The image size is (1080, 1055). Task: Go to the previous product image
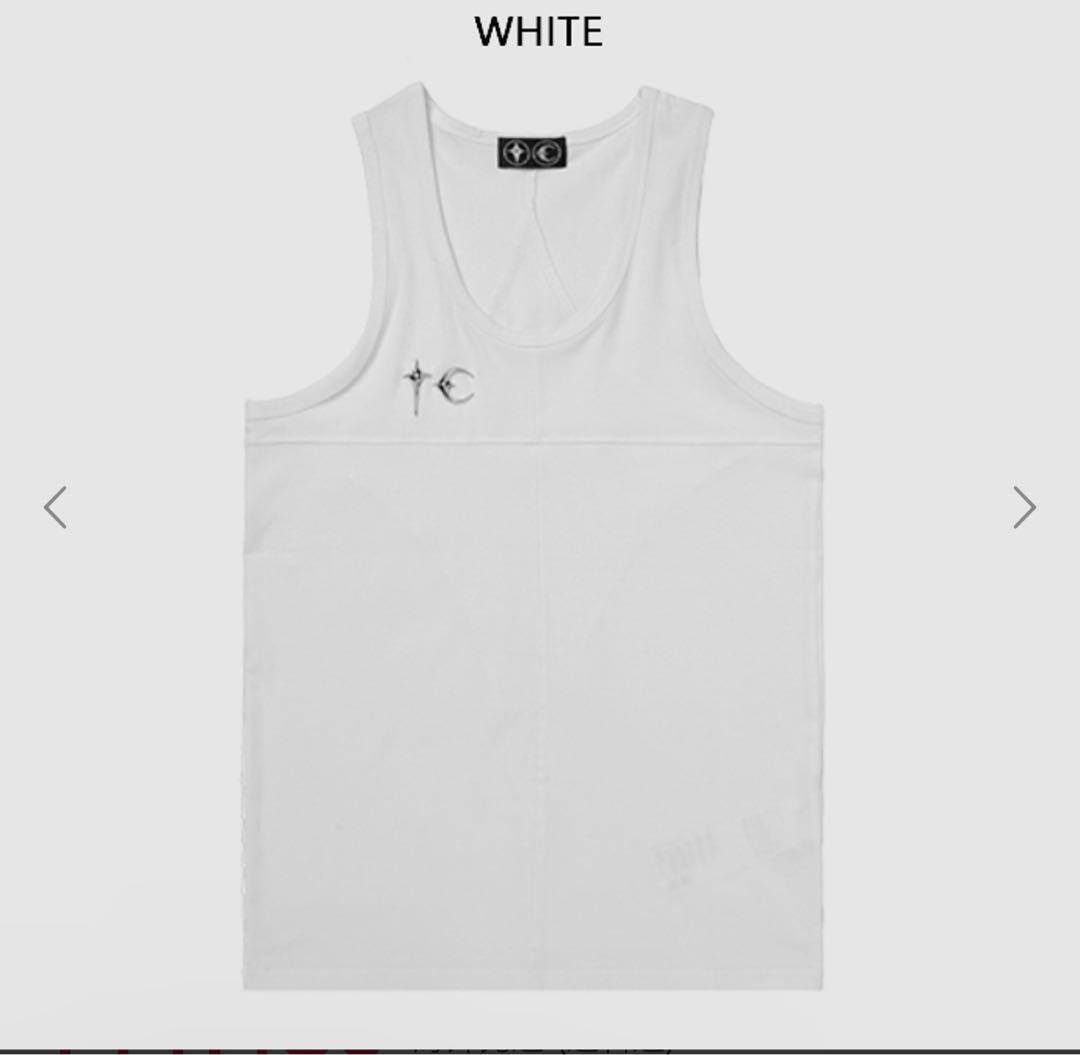pyautogui.click(x=55, y=507)
